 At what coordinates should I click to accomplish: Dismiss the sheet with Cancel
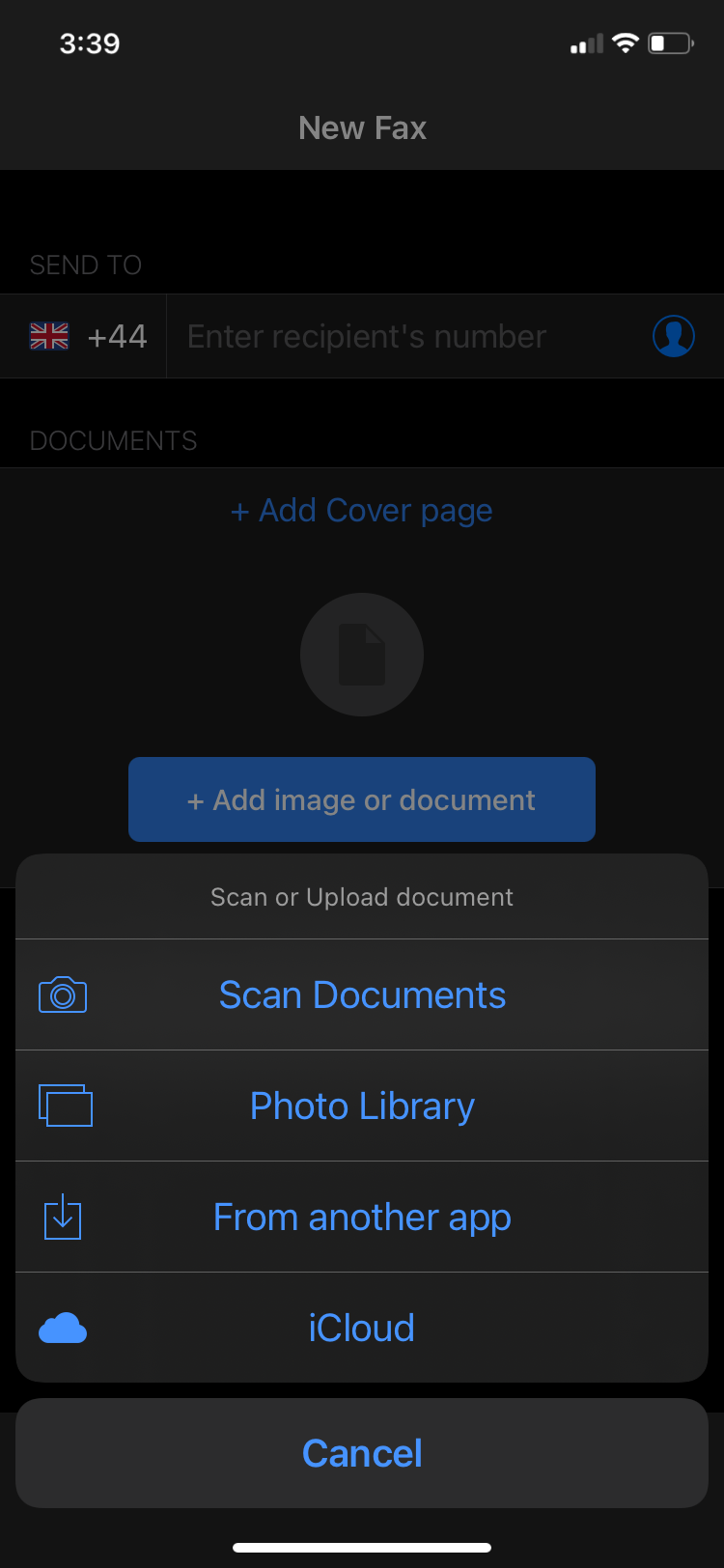pos(362,1452)
